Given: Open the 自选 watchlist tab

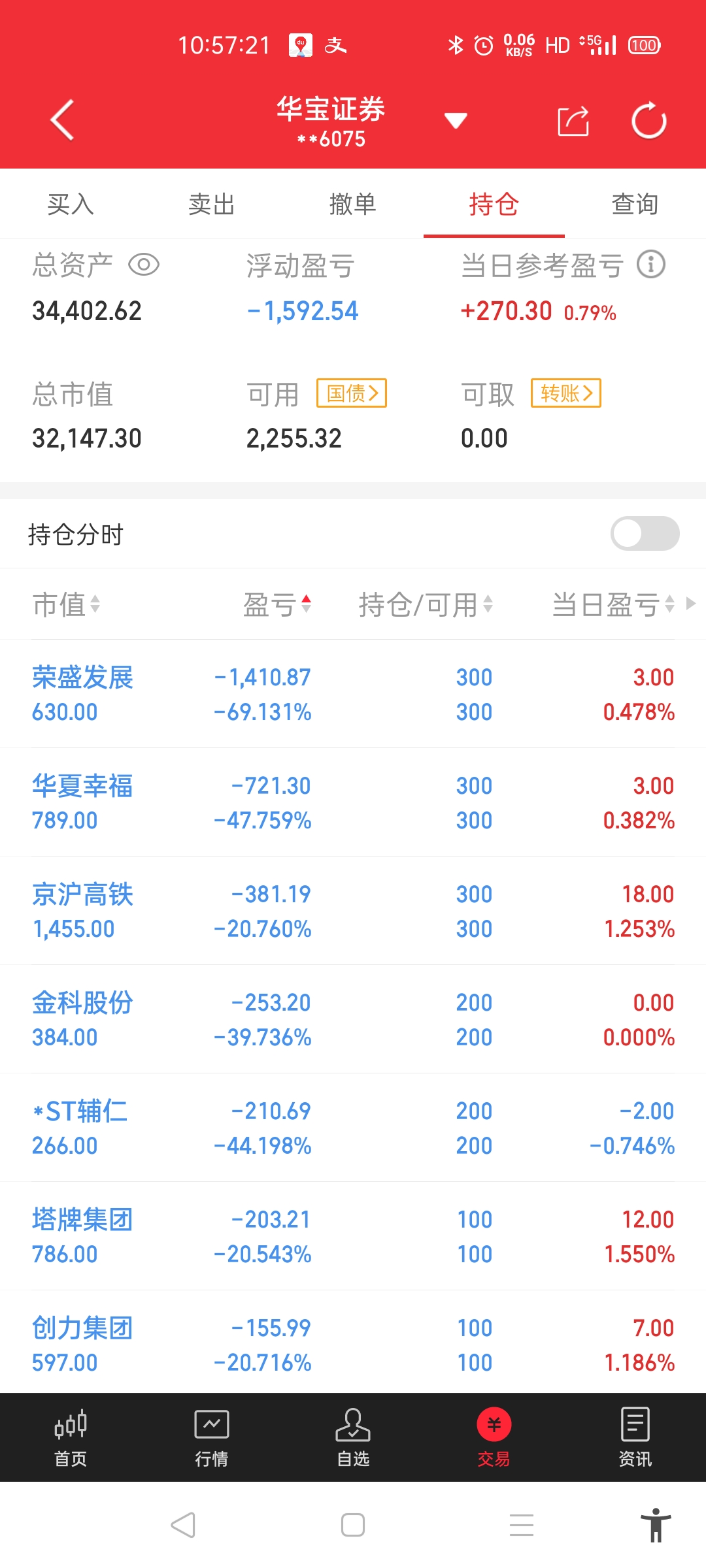Looking at the screenshot, I should coord(353,1438).
